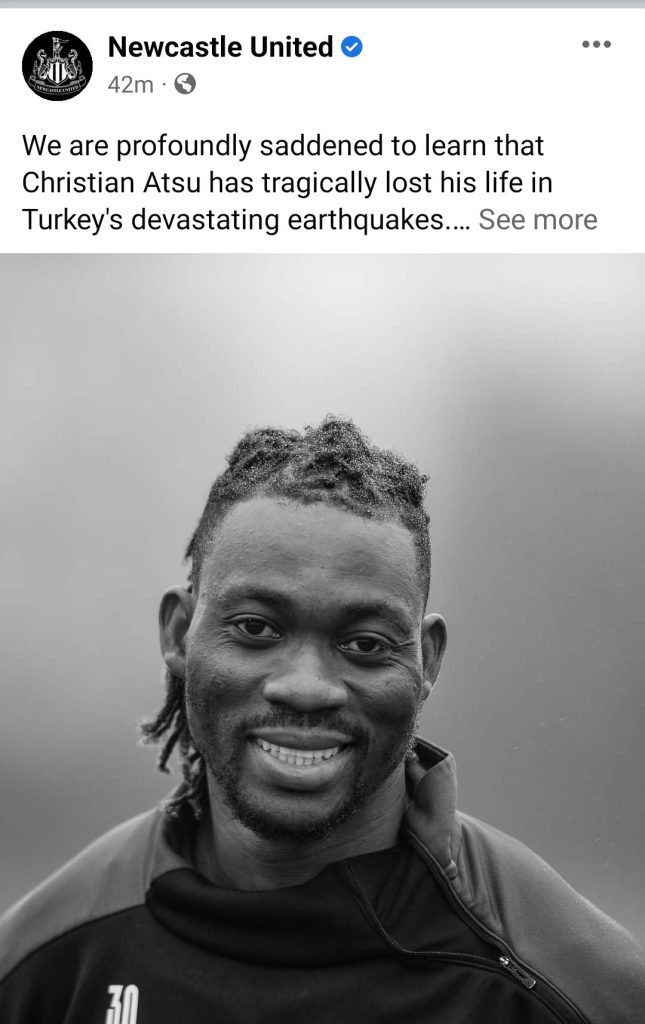
Task: Open the black-and-white photo in the post
Action: pyautogui.click(x=322, y=640)
